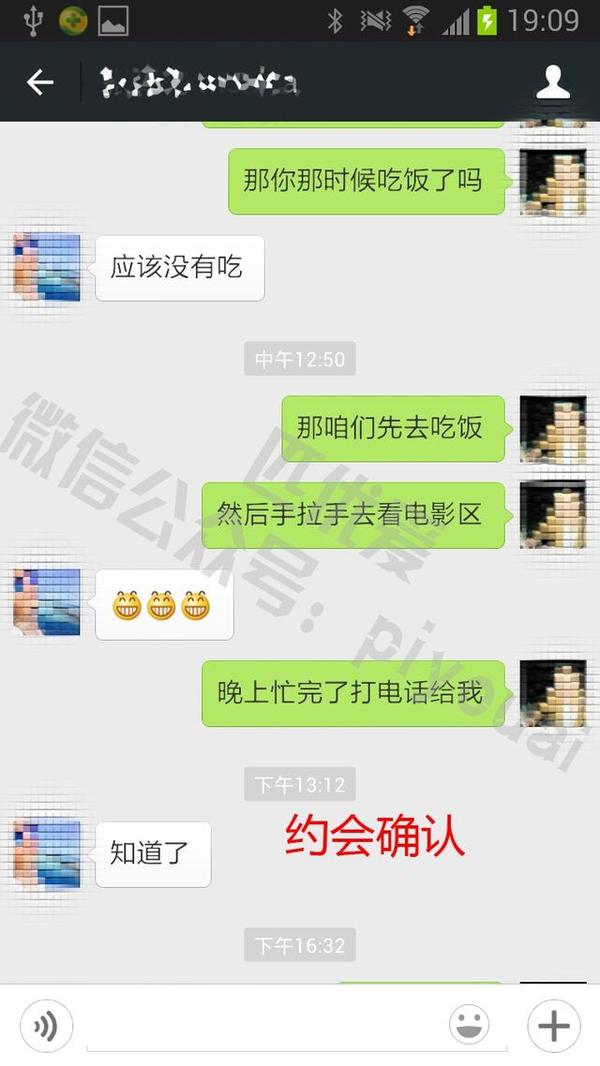Viewport: 600px width, 1066px height.
Task: Tap the message text field
Action: click(x=263, y=1027)
